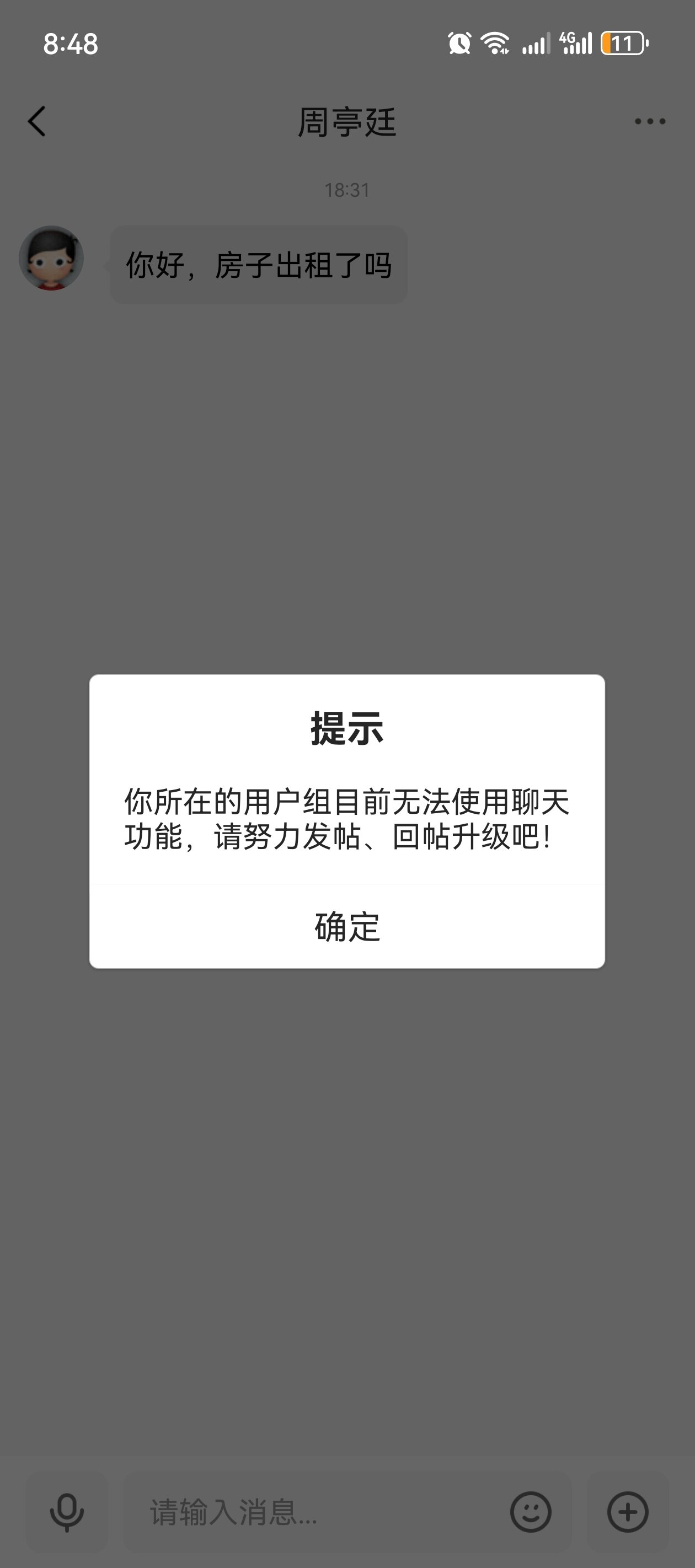Go back from the 周亭廷 chat
695x1568 pixels.
[37, 121]
